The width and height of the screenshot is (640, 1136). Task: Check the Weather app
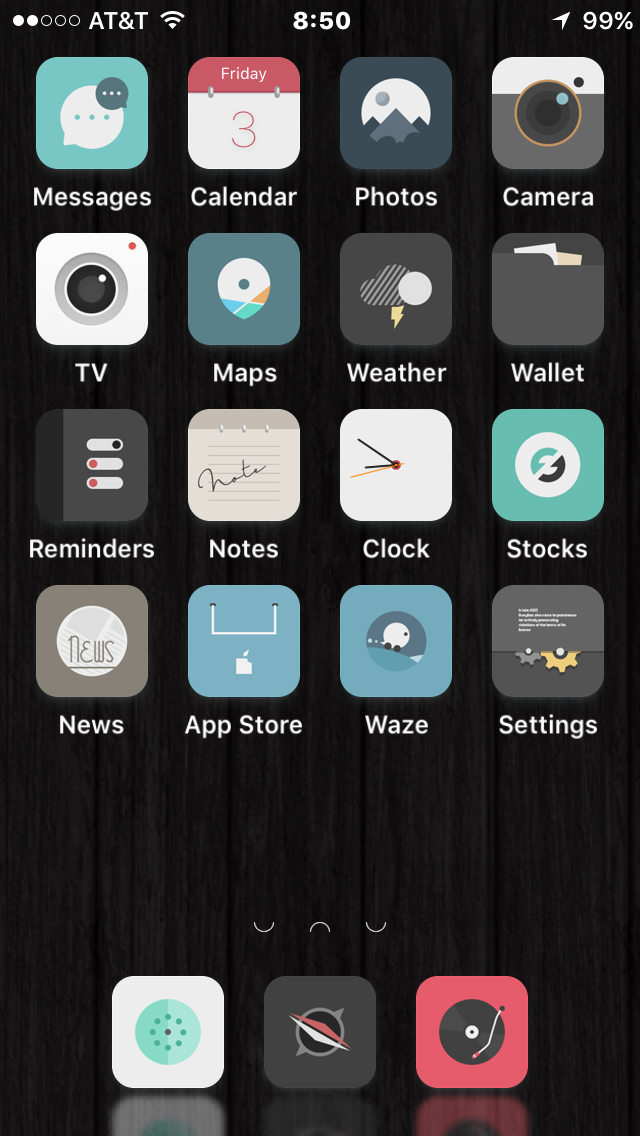[x=396, y=289]
